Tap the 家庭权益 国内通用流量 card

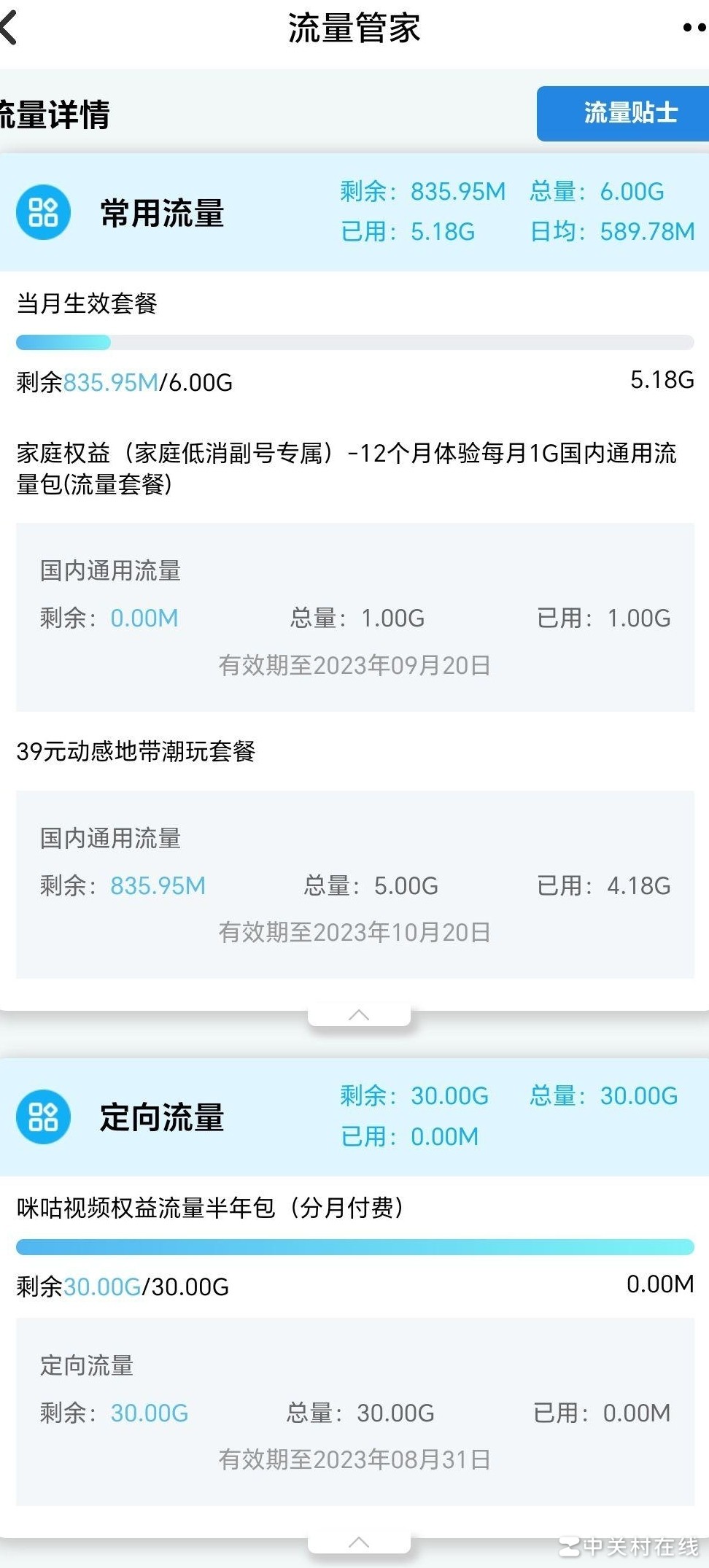[354, 616]
